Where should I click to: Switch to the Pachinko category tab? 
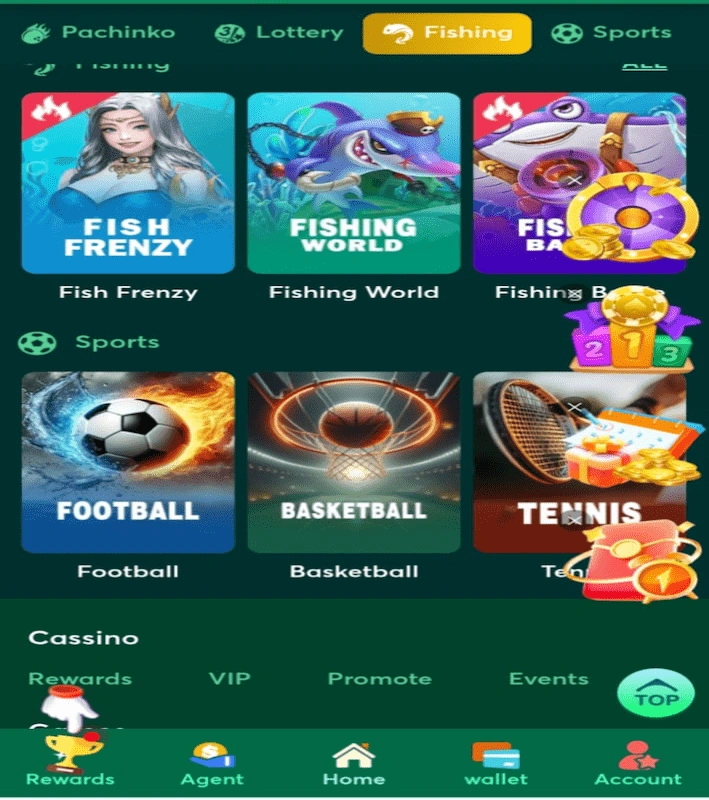98,32
